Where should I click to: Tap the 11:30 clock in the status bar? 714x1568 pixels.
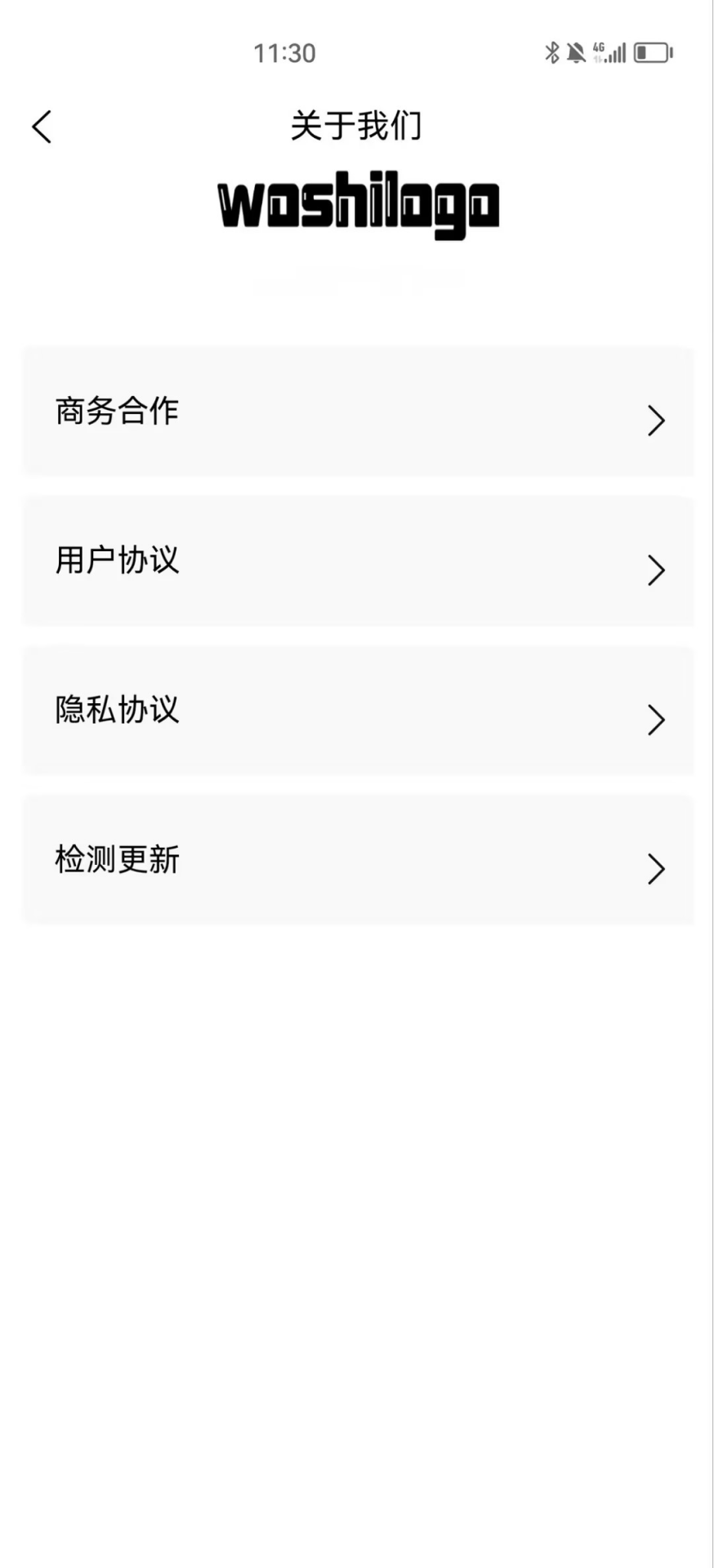pos(285,52)
